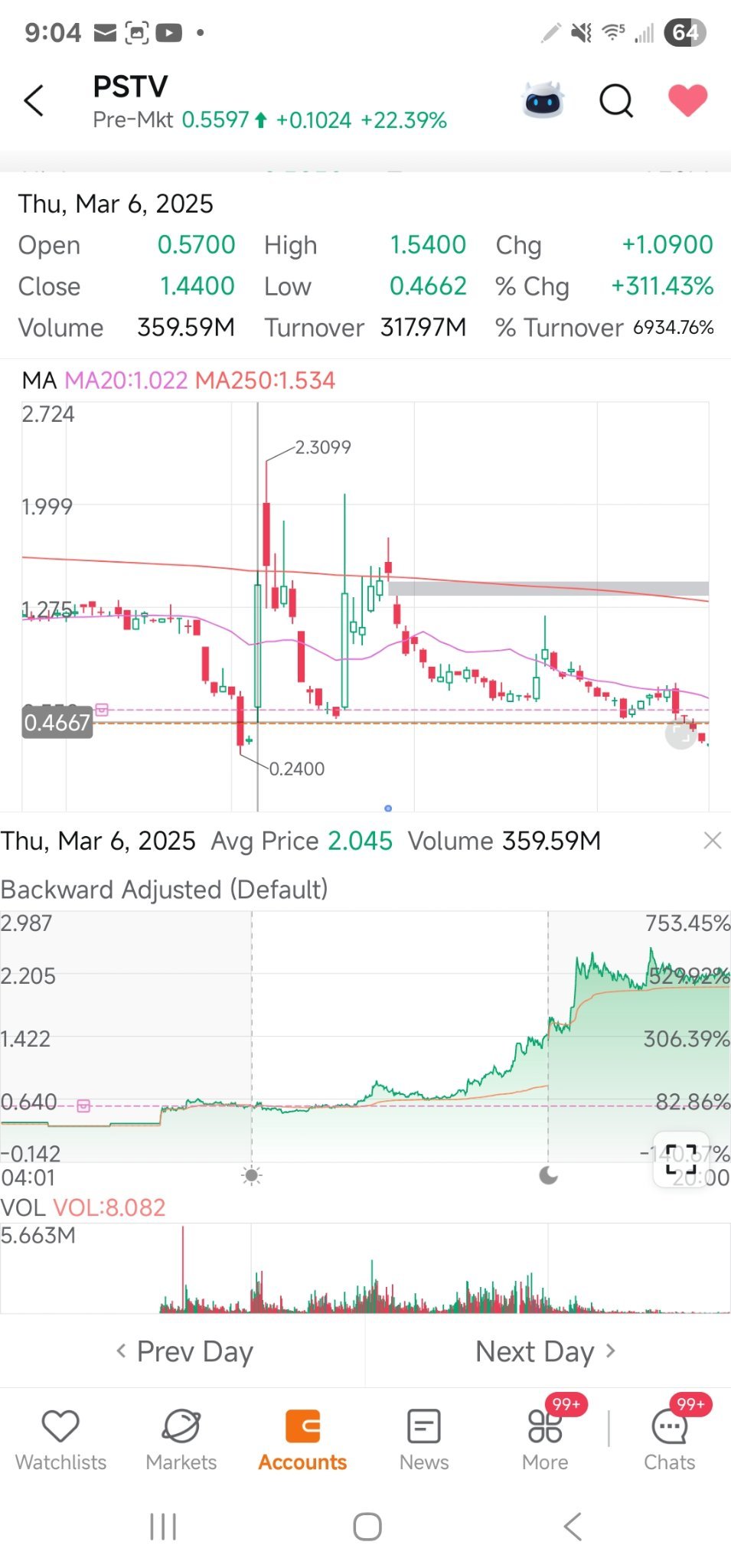Go to Prev Day
731x1568 pixels.
pos(184,1351)
